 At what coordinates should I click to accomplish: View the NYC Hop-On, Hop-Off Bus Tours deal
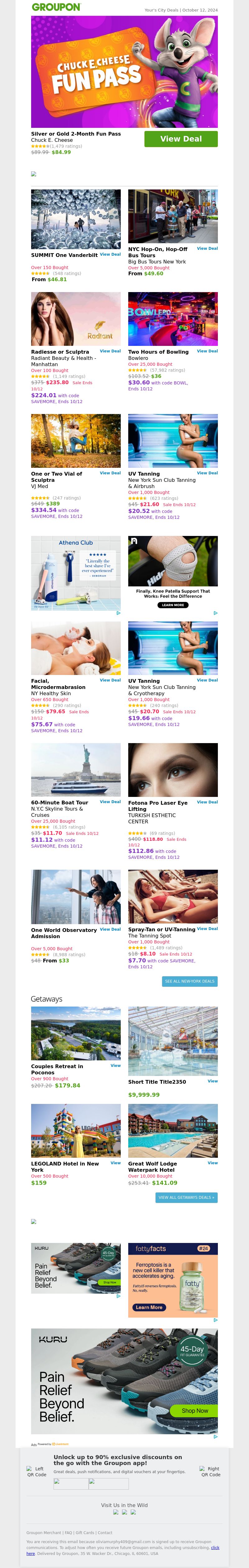[207, 248]
